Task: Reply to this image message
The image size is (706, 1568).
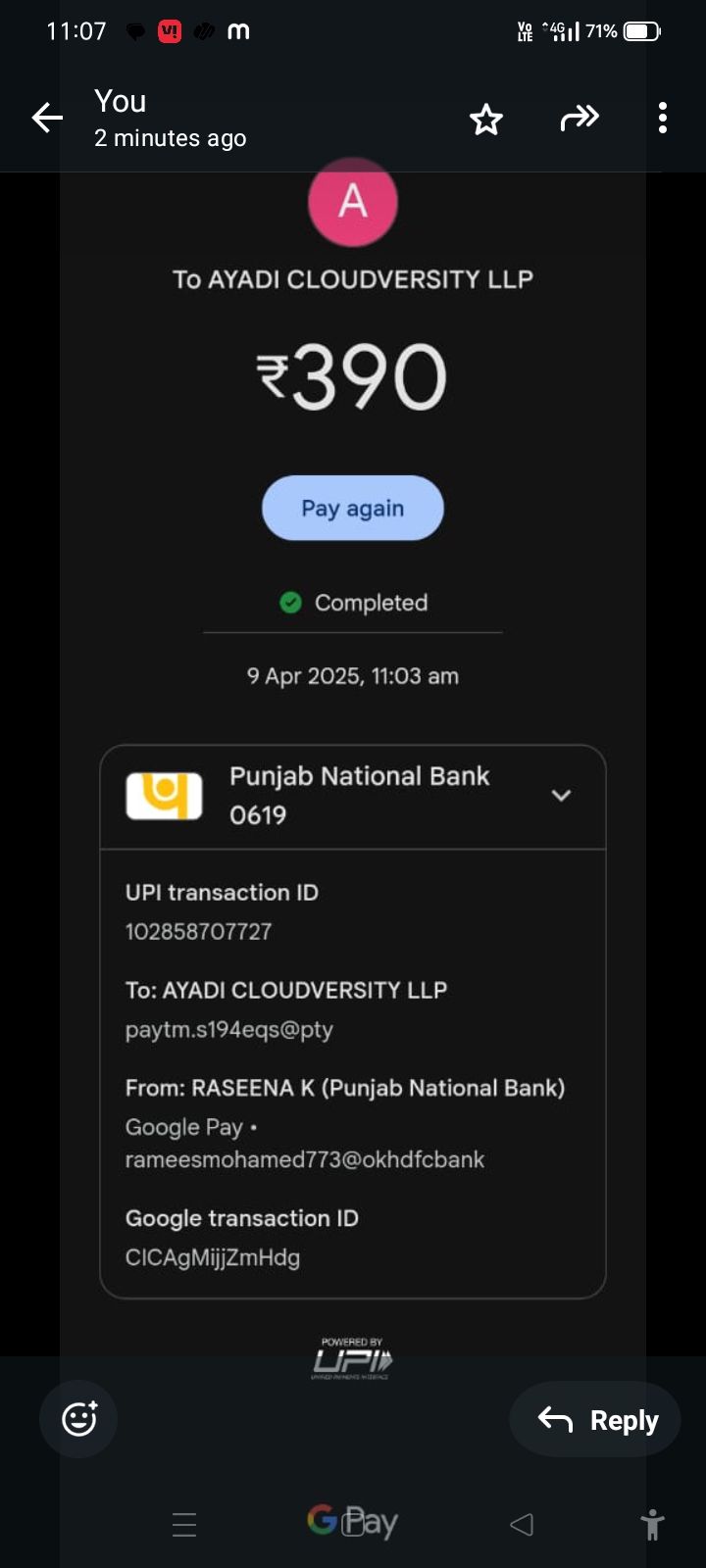Action: (595, 1419)
